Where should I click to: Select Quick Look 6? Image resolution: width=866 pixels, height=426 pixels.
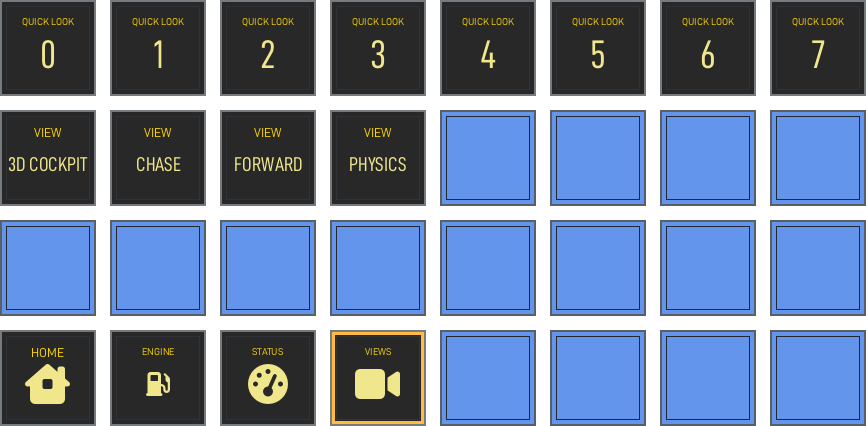coord(708,48)
